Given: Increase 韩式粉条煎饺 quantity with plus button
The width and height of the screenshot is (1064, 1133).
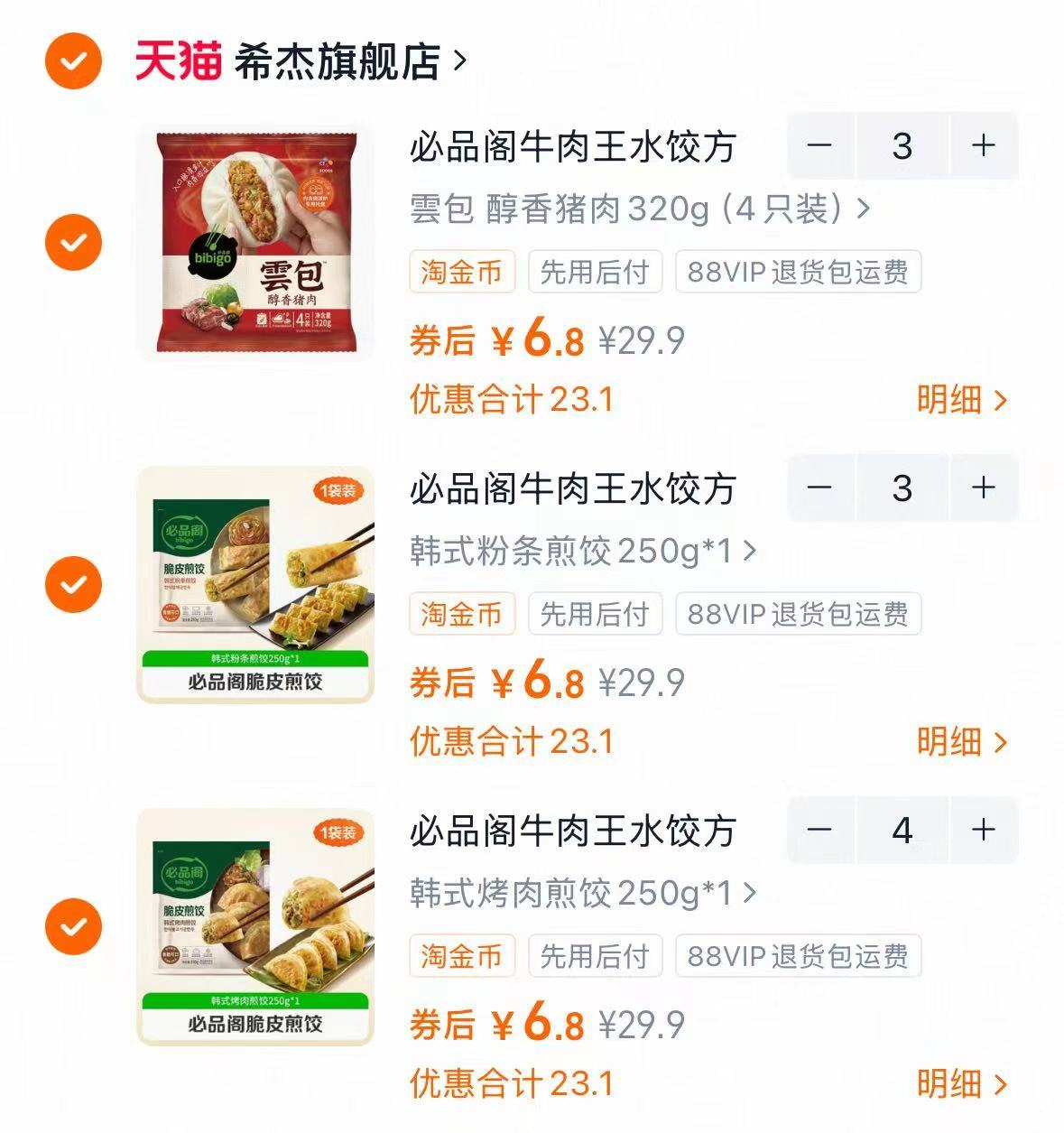Looking at the screenshot, I should (x=984, y=488).
